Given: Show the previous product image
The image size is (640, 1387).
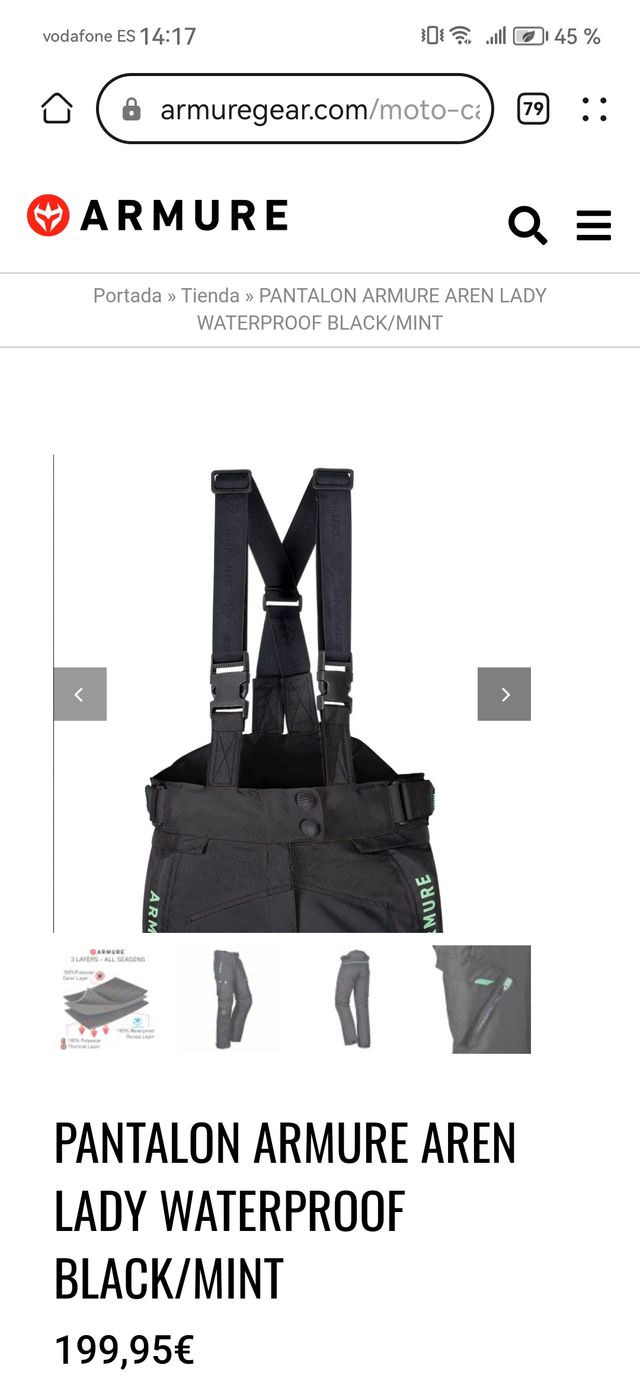Looking at the screenshot, I should (x=80, y=694).
